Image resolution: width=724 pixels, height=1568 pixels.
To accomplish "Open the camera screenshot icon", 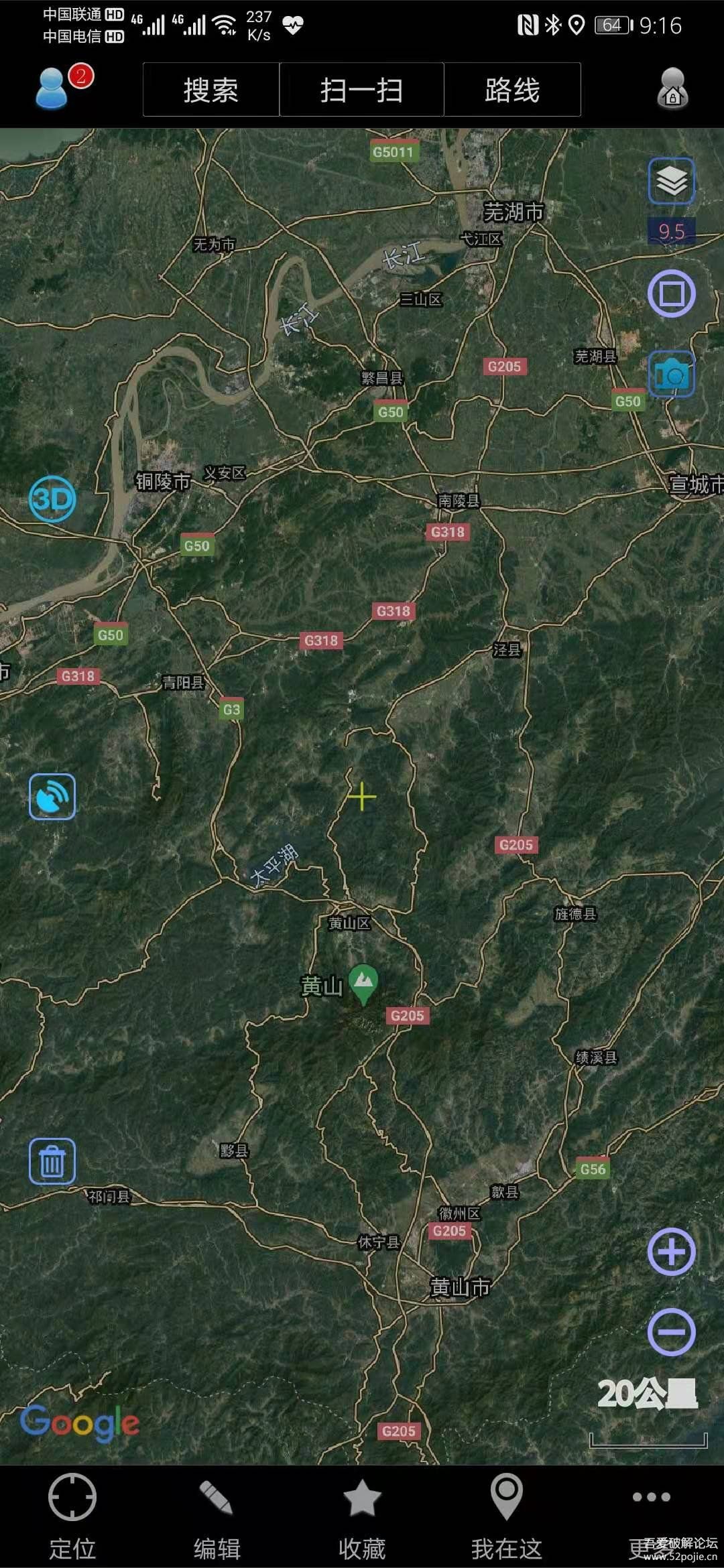I will click(671, 374).
